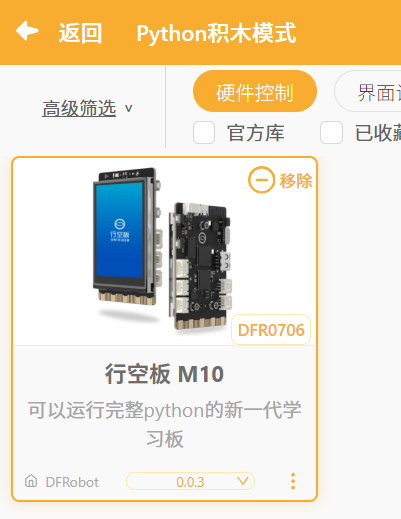The width and height of the screenshot is (401, 519).
Task: Select the 硬件控制 category chip
Action: 255,91
